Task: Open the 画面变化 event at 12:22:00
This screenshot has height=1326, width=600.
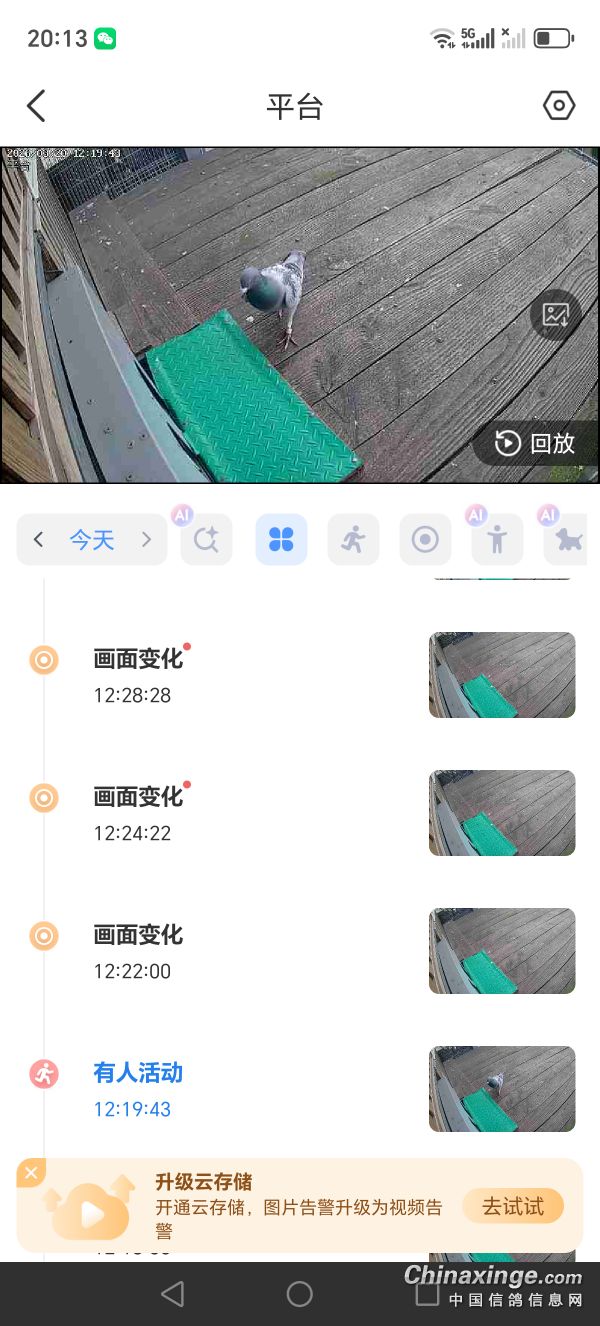Action: click(139, 951)
